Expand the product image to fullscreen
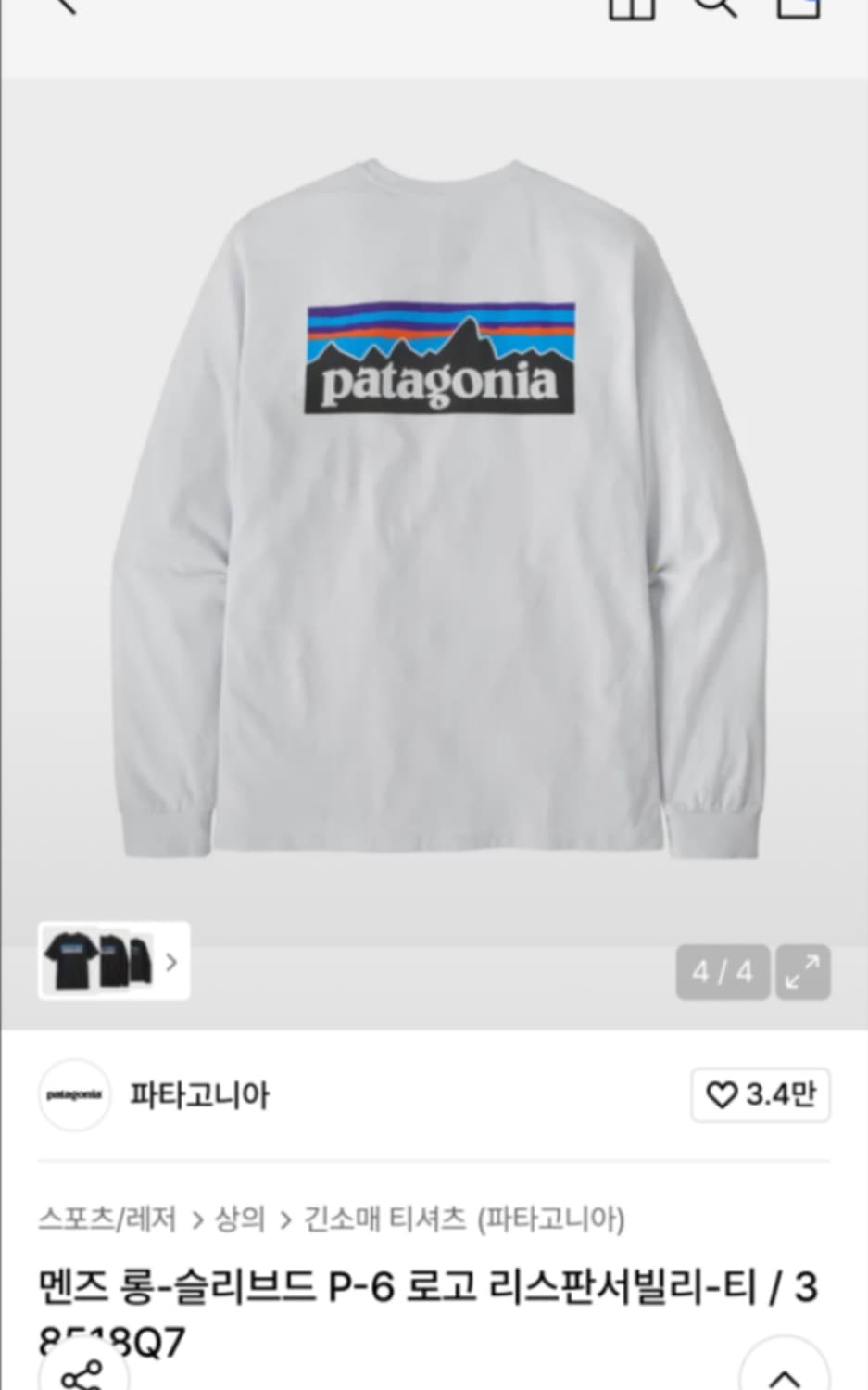This screenshot has height=1390, width=868. point(802,972)
